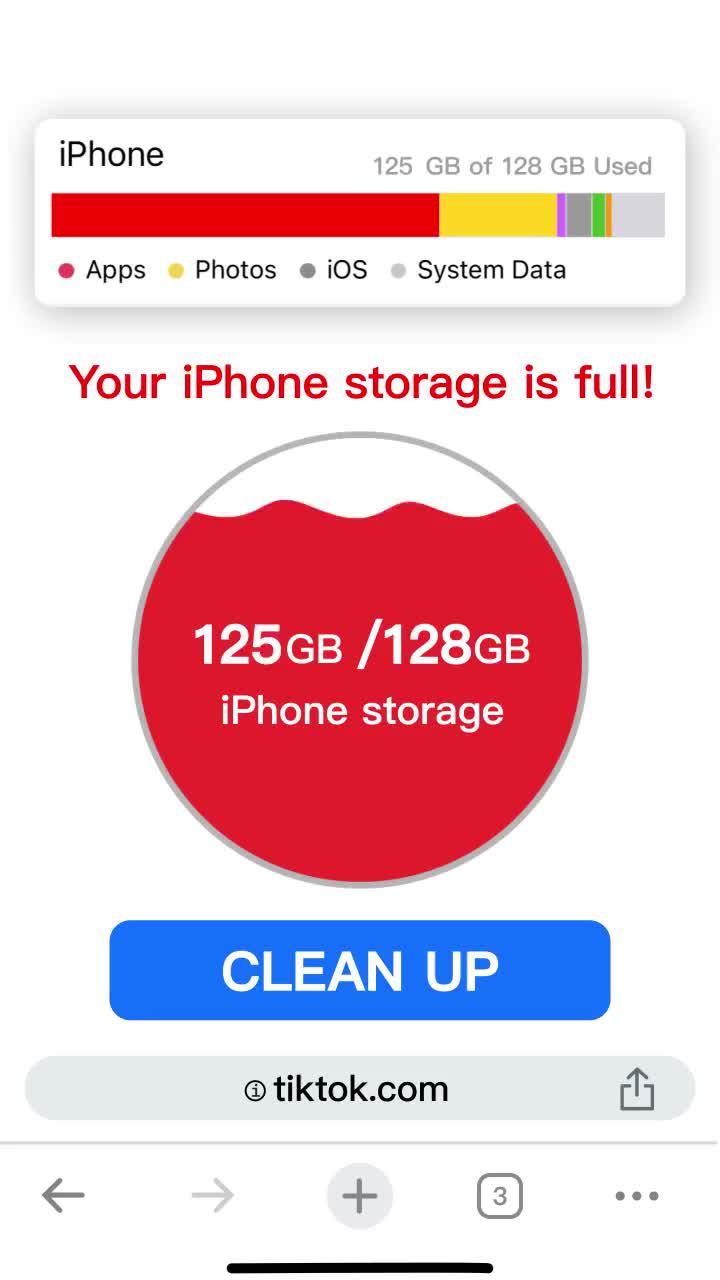Tap the blue CLEAN UP button
This screenshot has width=720, height=1280.
click(x=359, y=970)
